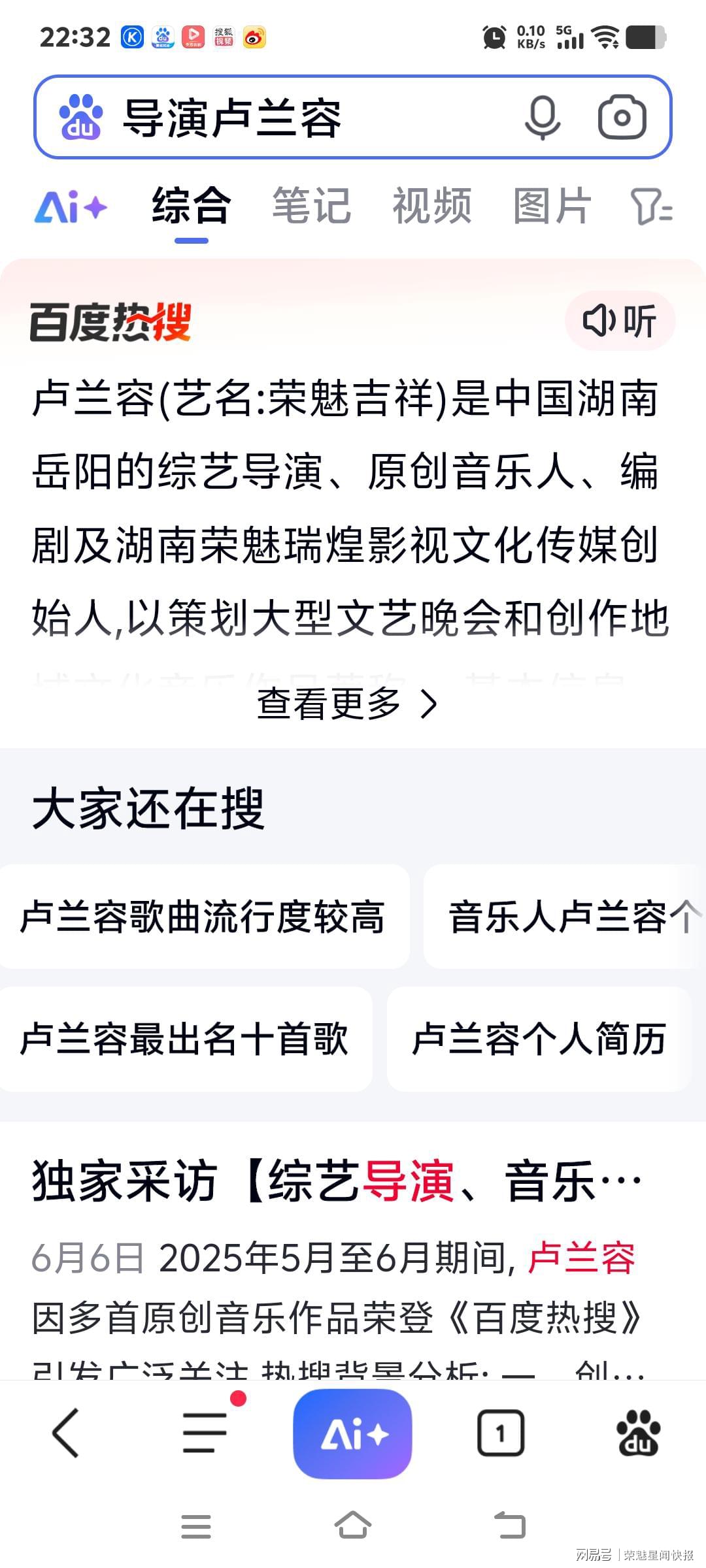Image resolution: width=706 pixels, height=1568 pixels.
Task: Open the tab switcher showing 1
Action: tap(501, 1433)
